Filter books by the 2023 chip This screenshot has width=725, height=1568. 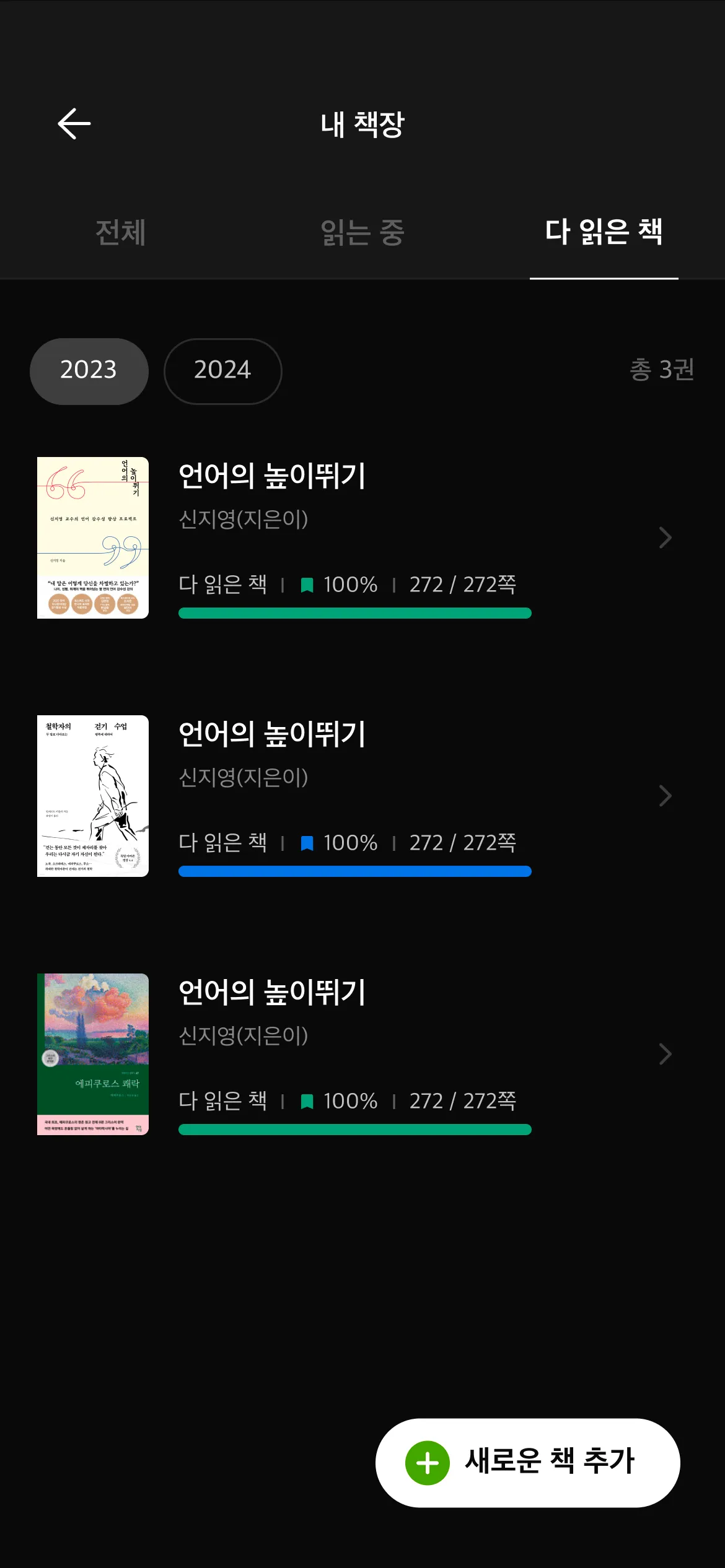click(89, 370)
